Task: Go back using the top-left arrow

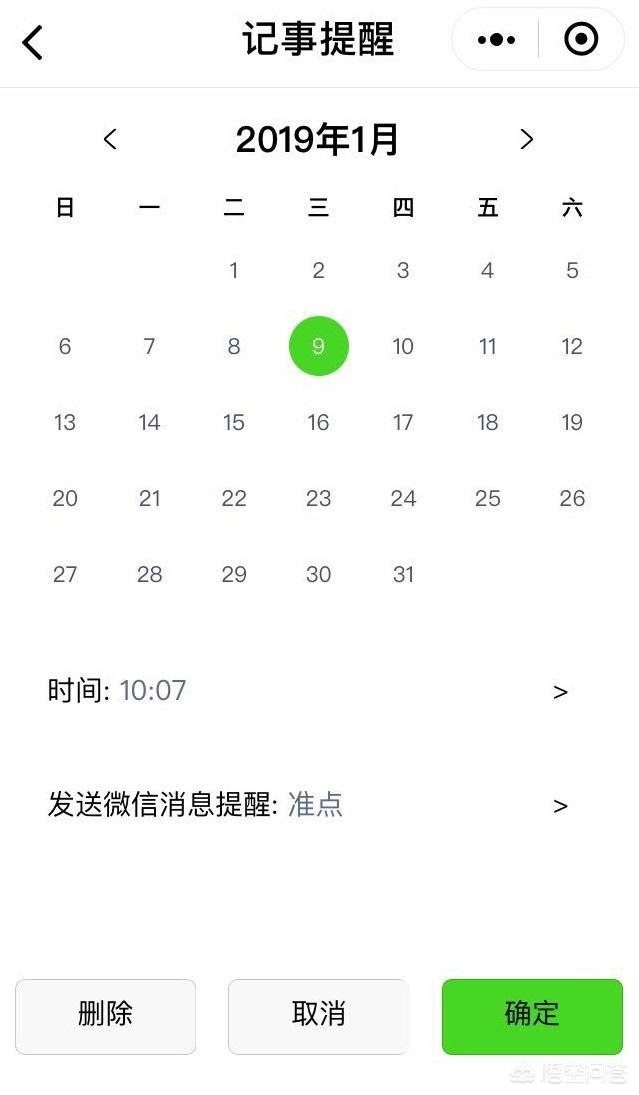Action: tap(33, 41)
